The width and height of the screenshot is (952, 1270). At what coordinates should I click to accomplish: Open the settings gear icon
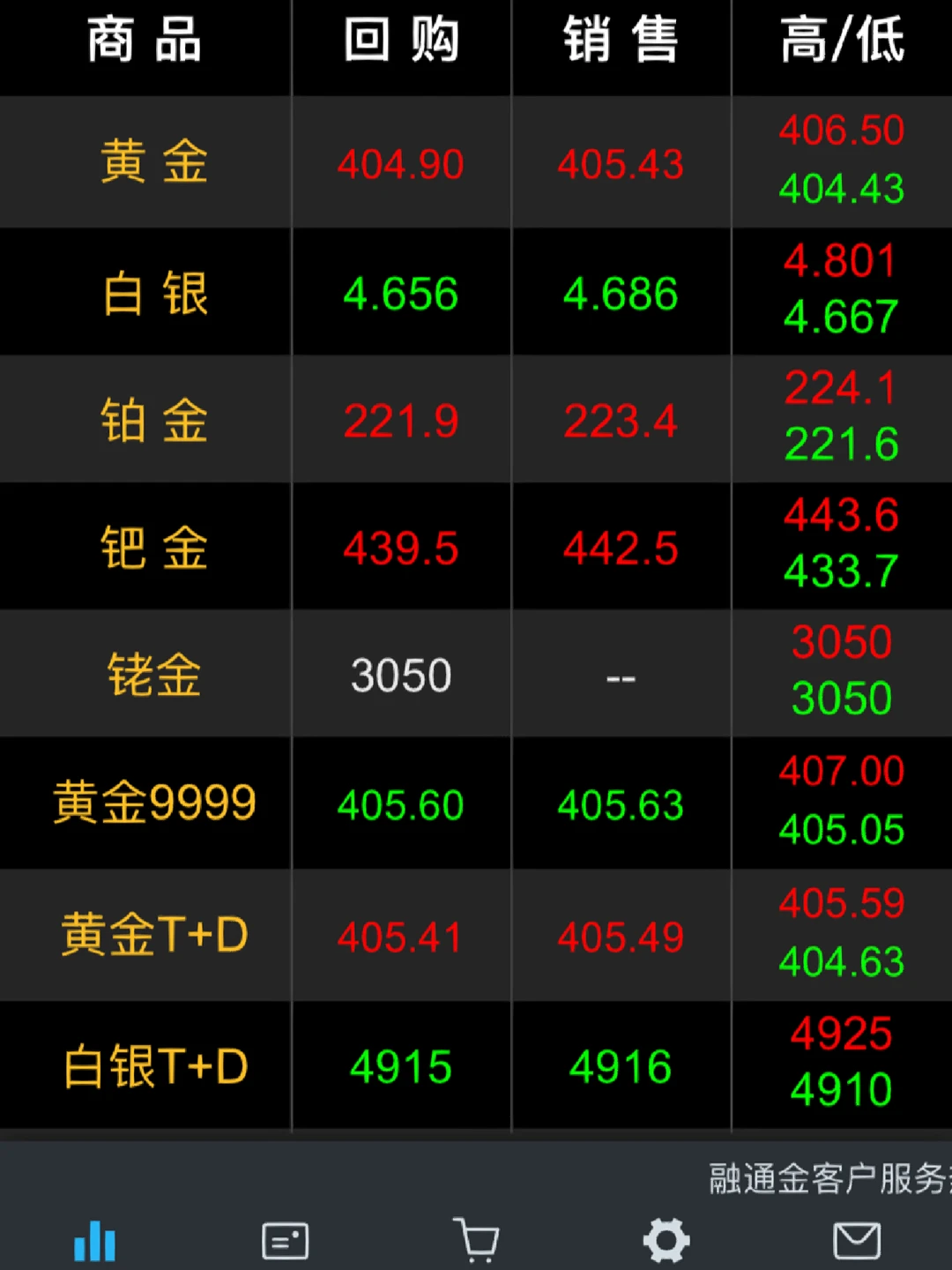[x=666, y=1239]
